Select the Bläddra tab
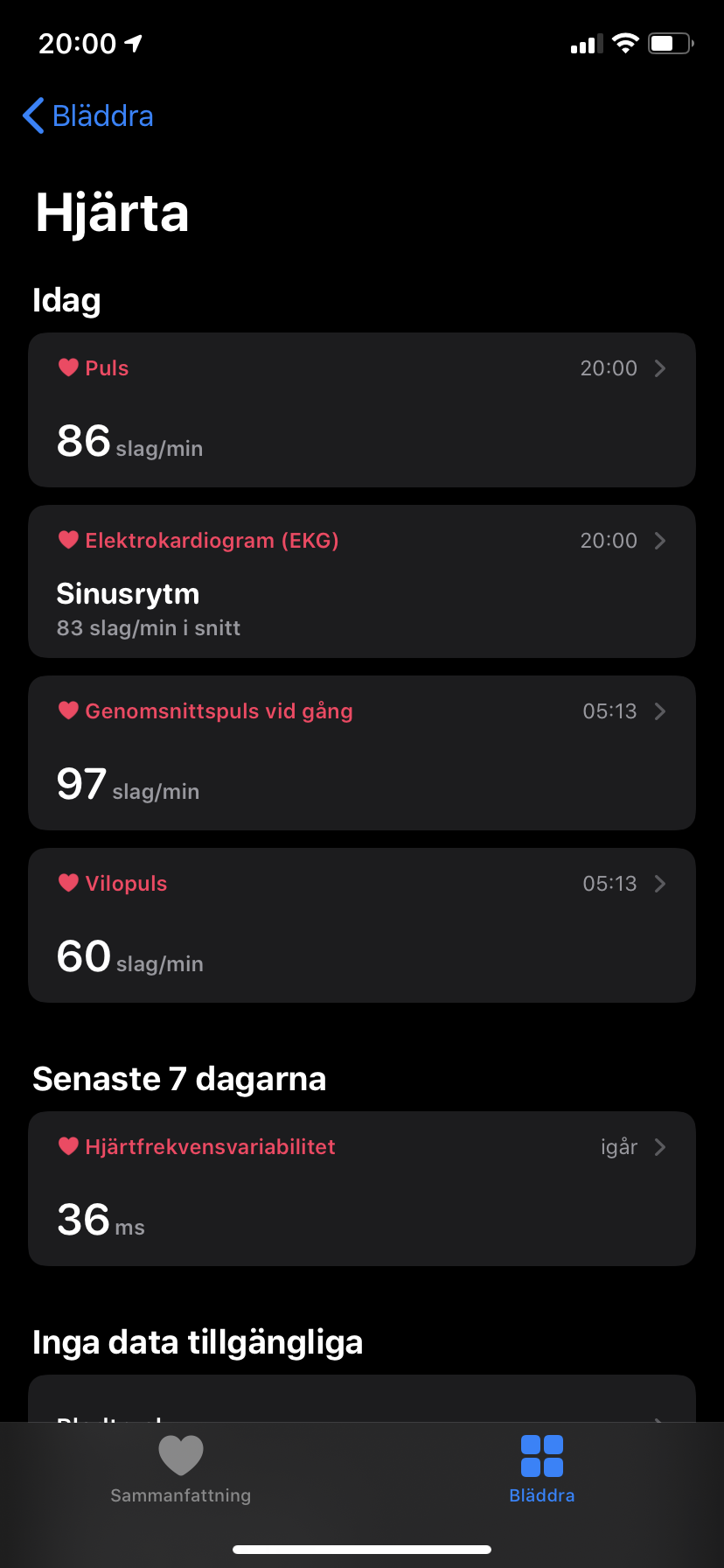This screenshot has height=1568, width=724. pos(541,1470)
